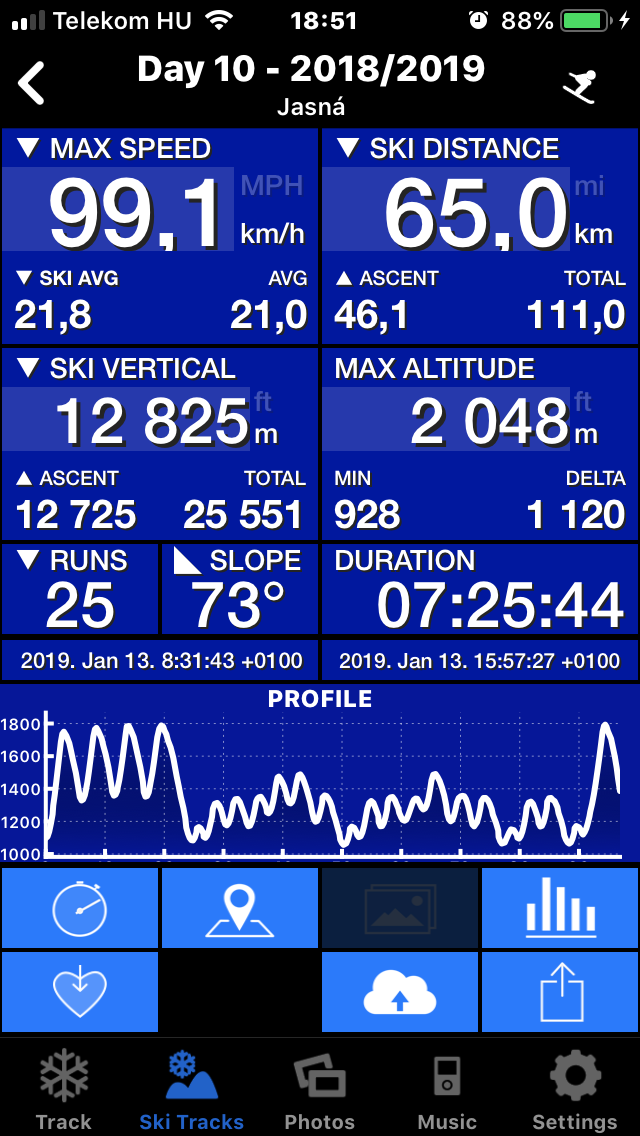Open the map location view

[x=239, y=908]
